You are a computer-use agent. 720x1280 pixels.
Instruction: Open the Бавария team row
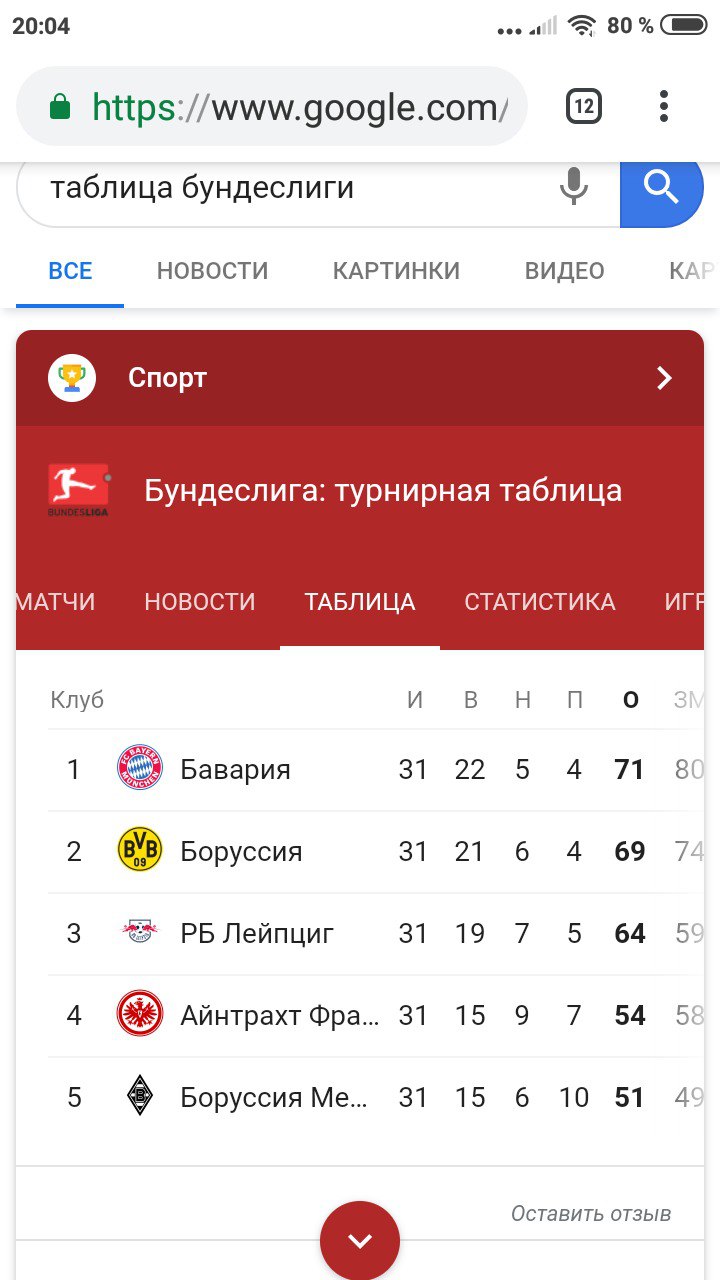pos(360,770)
